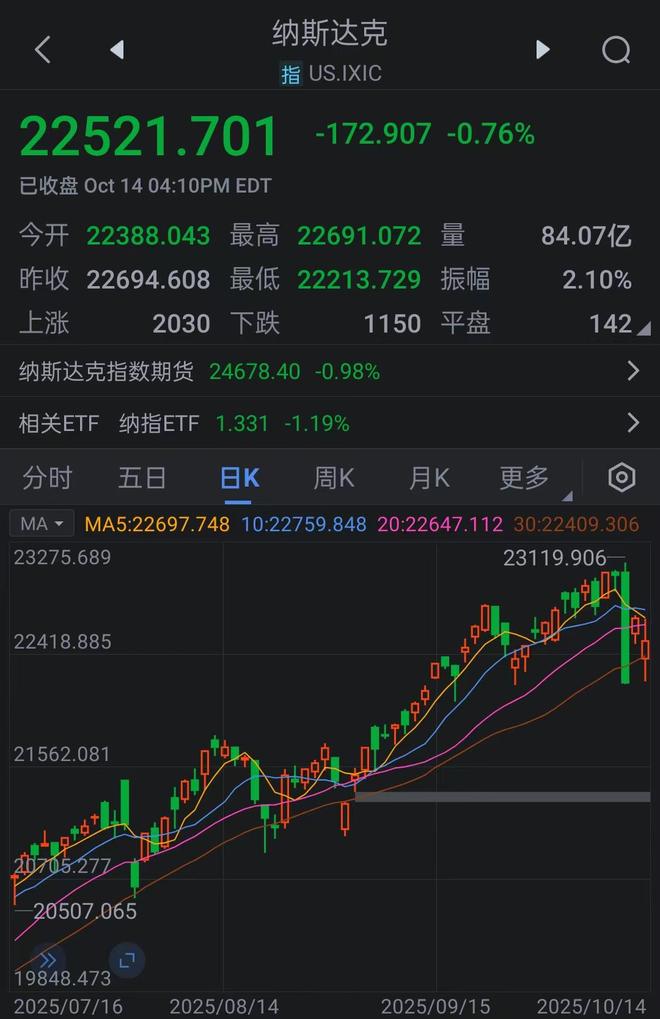Expand the chart to fullscreen
Screen dimensions: 660x1019
(x=126, y=961)
